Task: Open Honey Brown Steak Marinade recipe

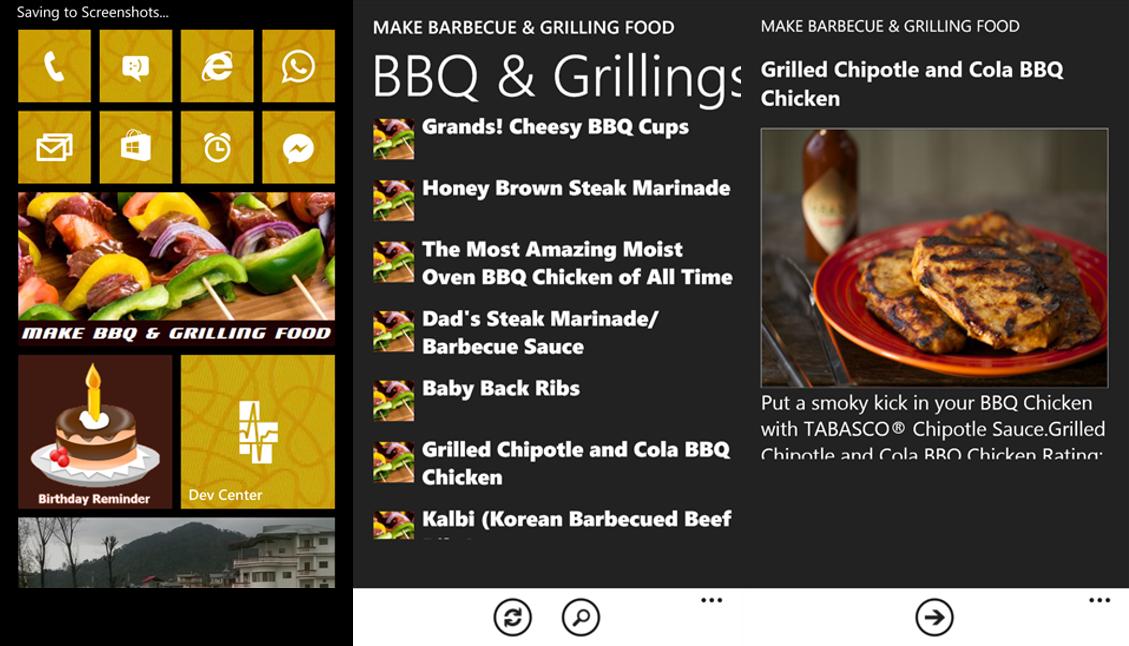Action: point(575,189)
